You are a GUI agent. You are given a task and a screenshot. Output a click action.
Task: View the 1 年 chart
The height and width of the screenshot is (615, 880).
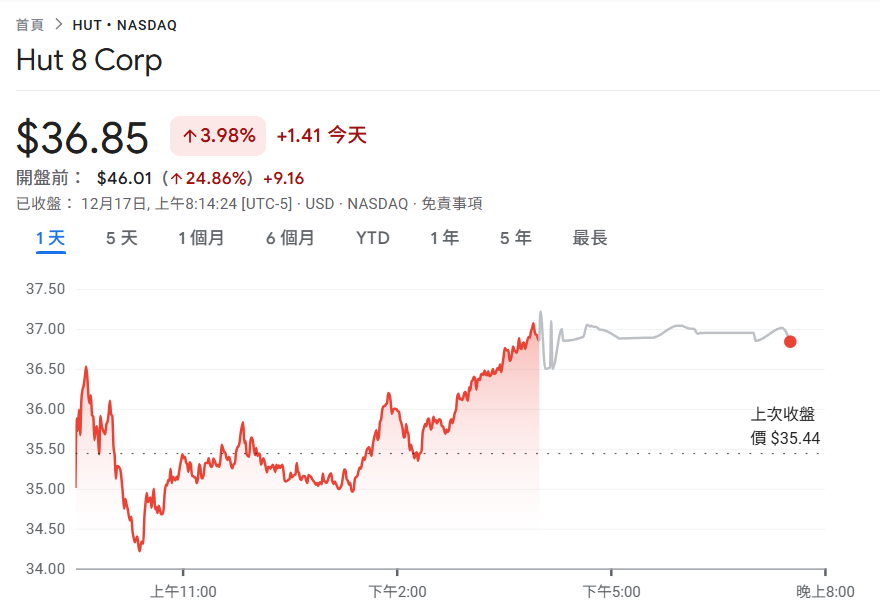pos(445,238)
